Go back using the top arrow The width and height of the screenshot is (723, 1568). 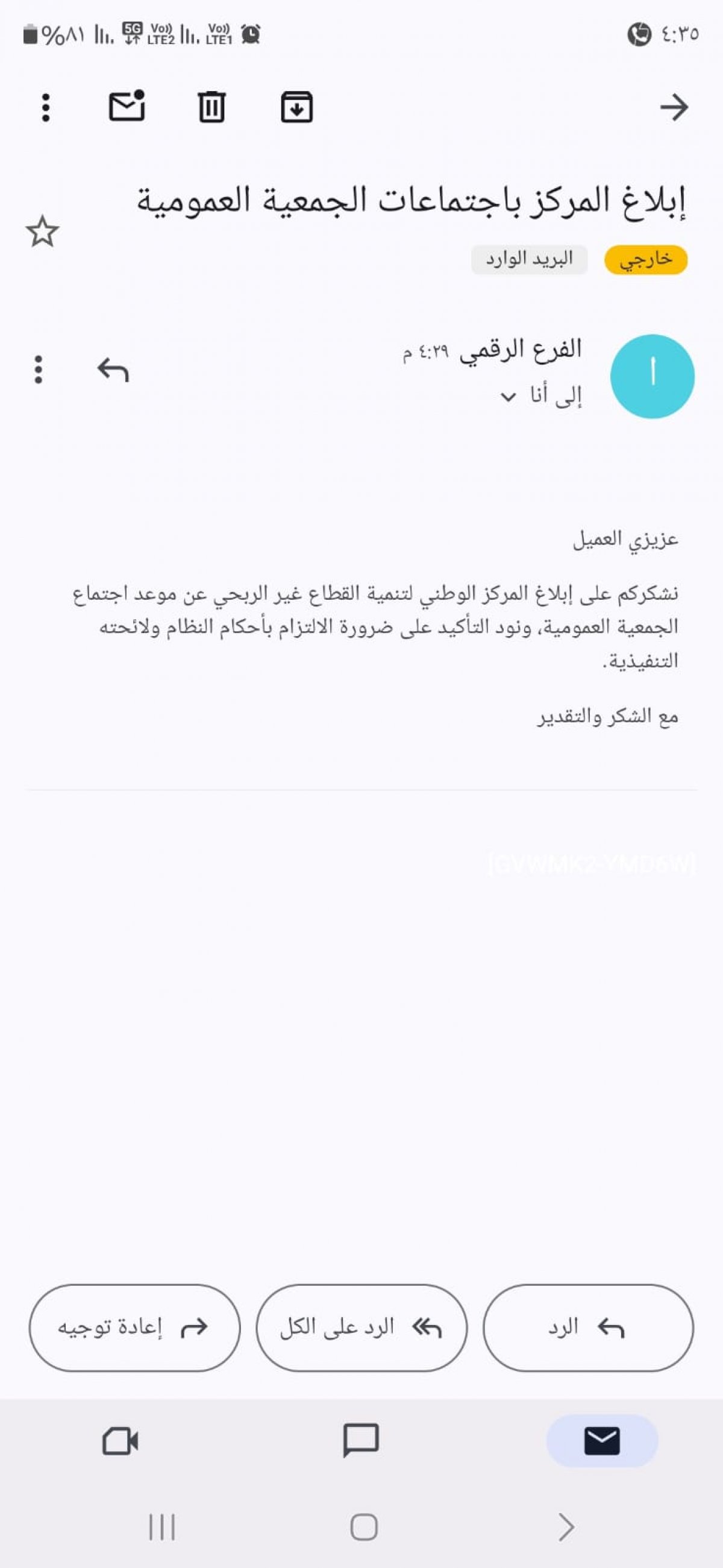pos(674,107)
